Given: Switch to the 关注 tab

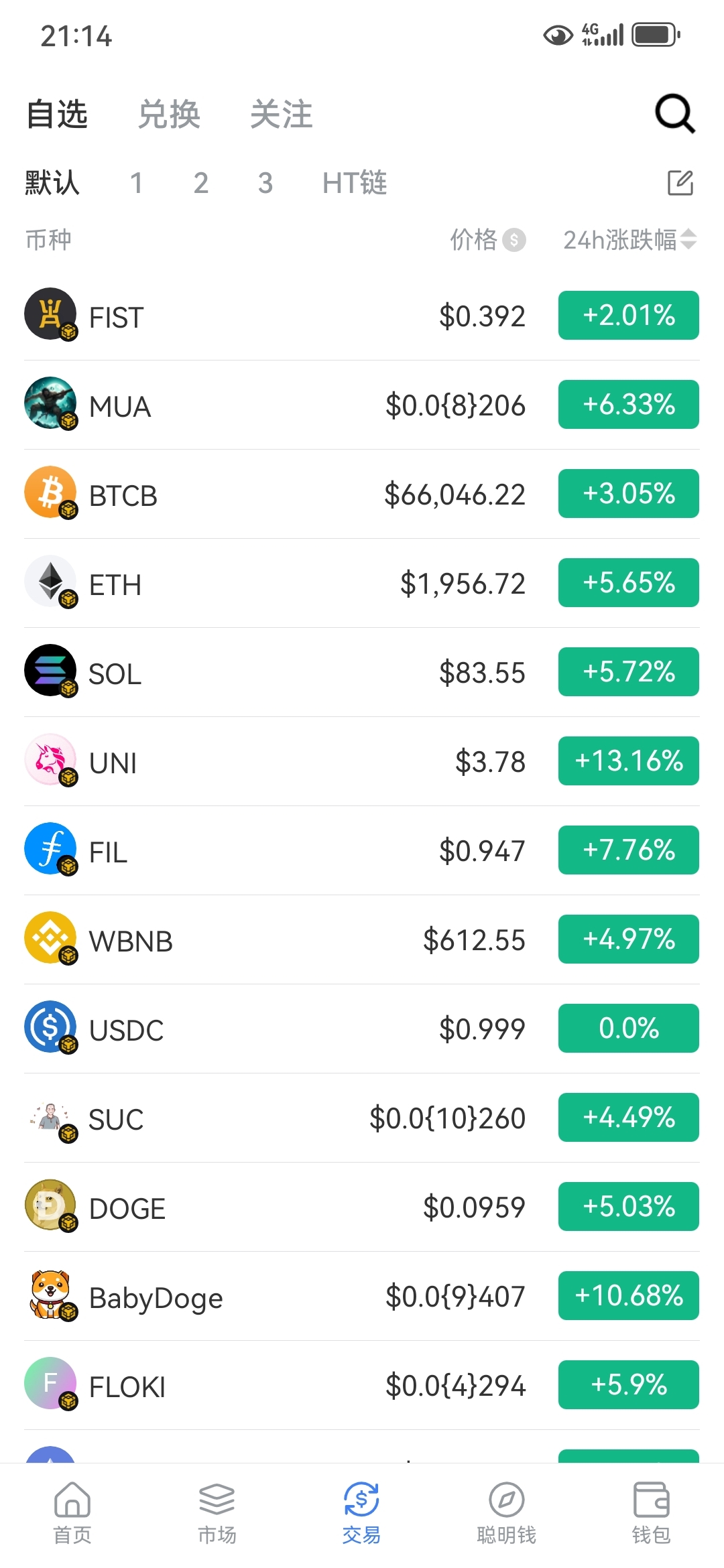Looking at the screenshot, I should point(281,115).
